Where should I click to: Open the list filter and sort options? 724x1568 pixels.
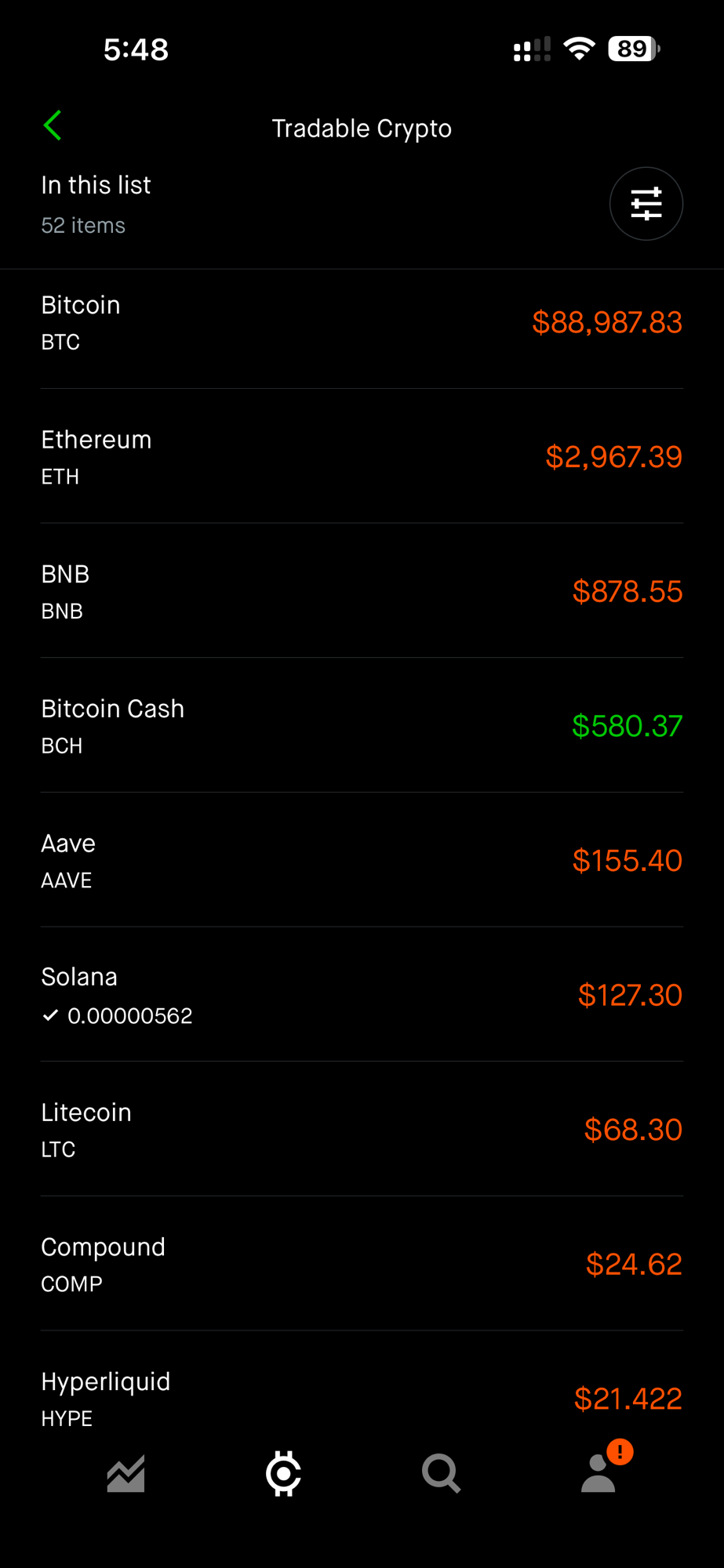click(646, 204)
